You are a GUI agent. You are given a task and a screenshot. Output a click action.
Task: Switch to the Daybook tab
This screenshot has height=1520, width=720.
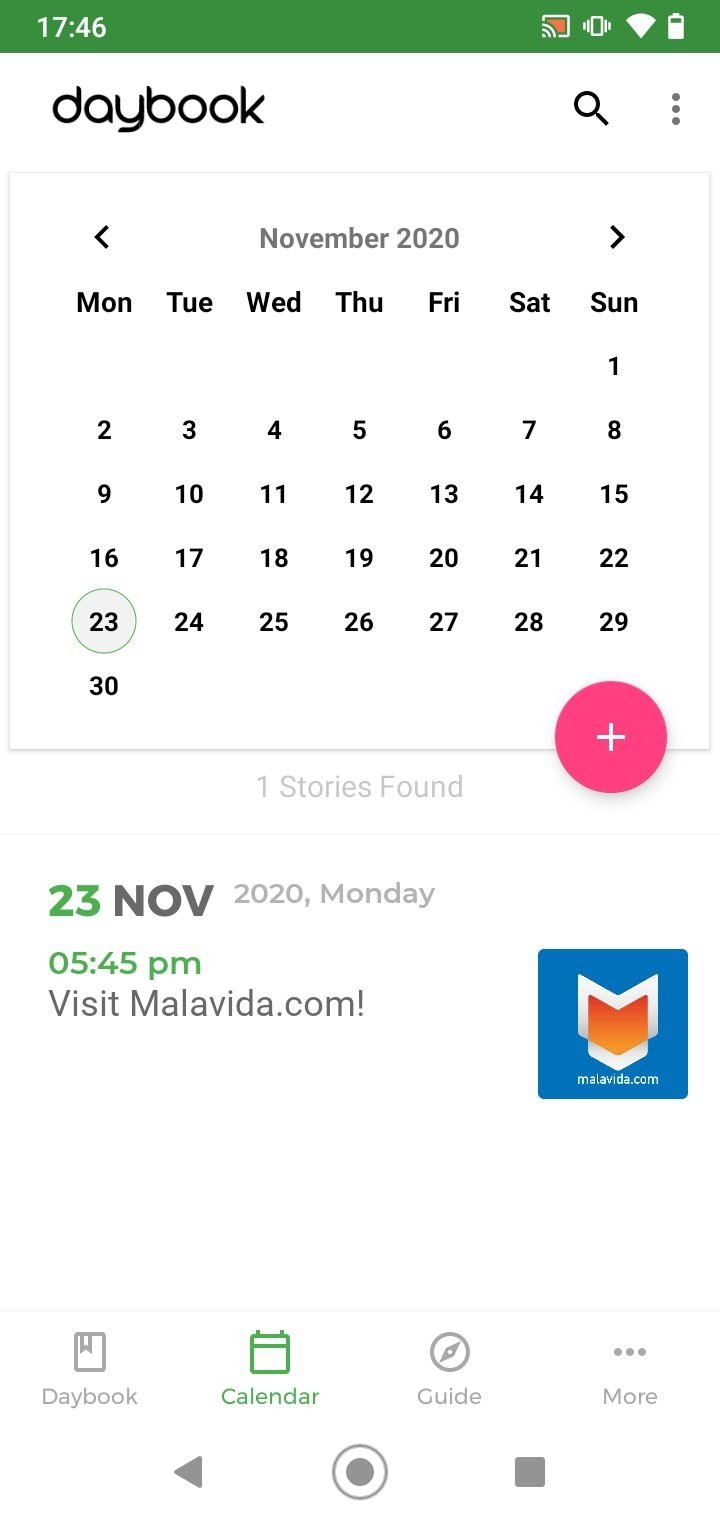(x=90, y=1369)
